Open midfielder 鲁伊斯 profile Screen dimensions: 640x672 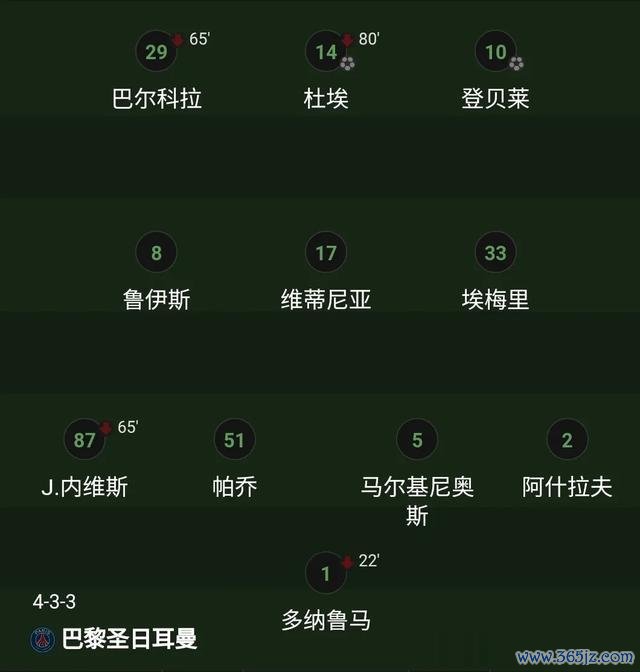(x=156, y=254)
